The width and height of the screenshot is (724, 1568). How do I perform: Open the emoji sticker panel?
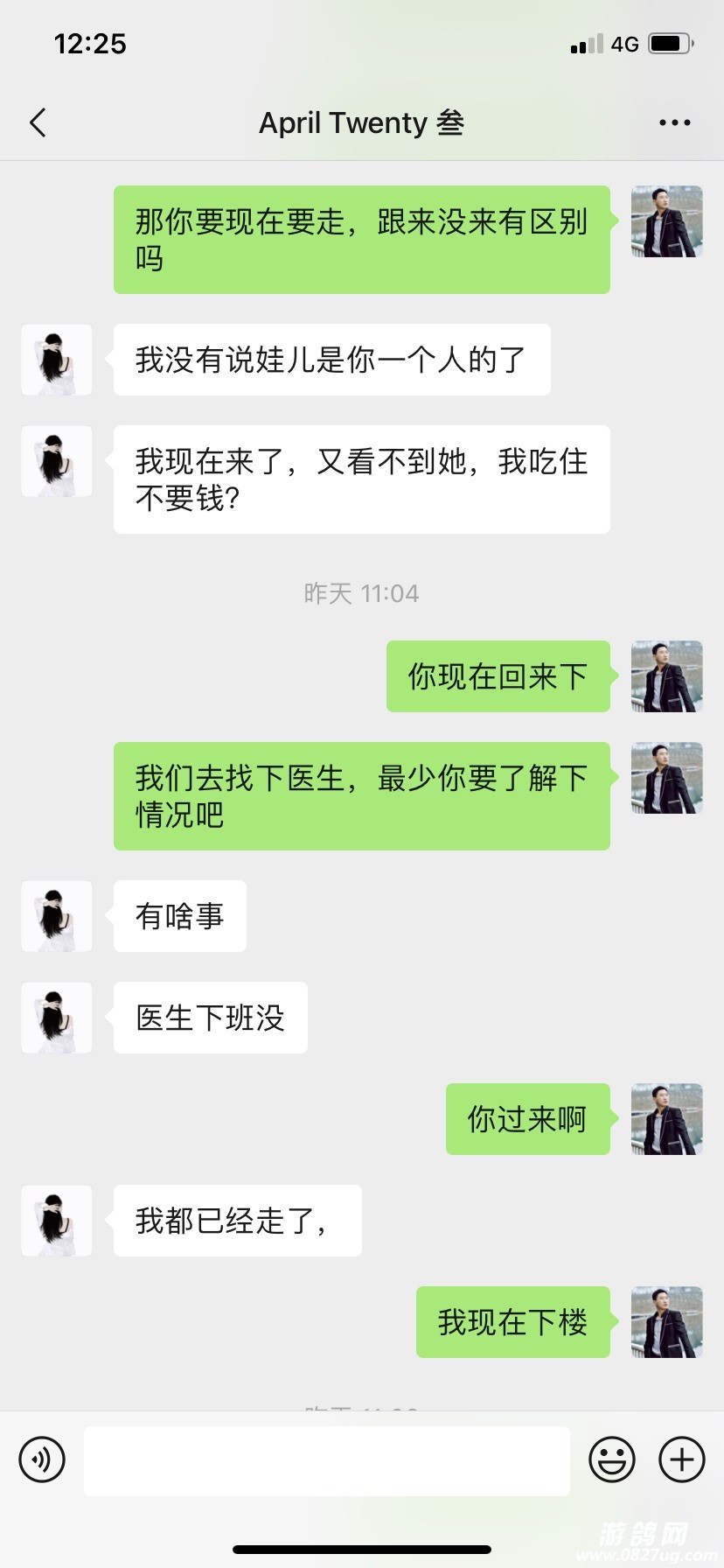tap(611, 1459)
